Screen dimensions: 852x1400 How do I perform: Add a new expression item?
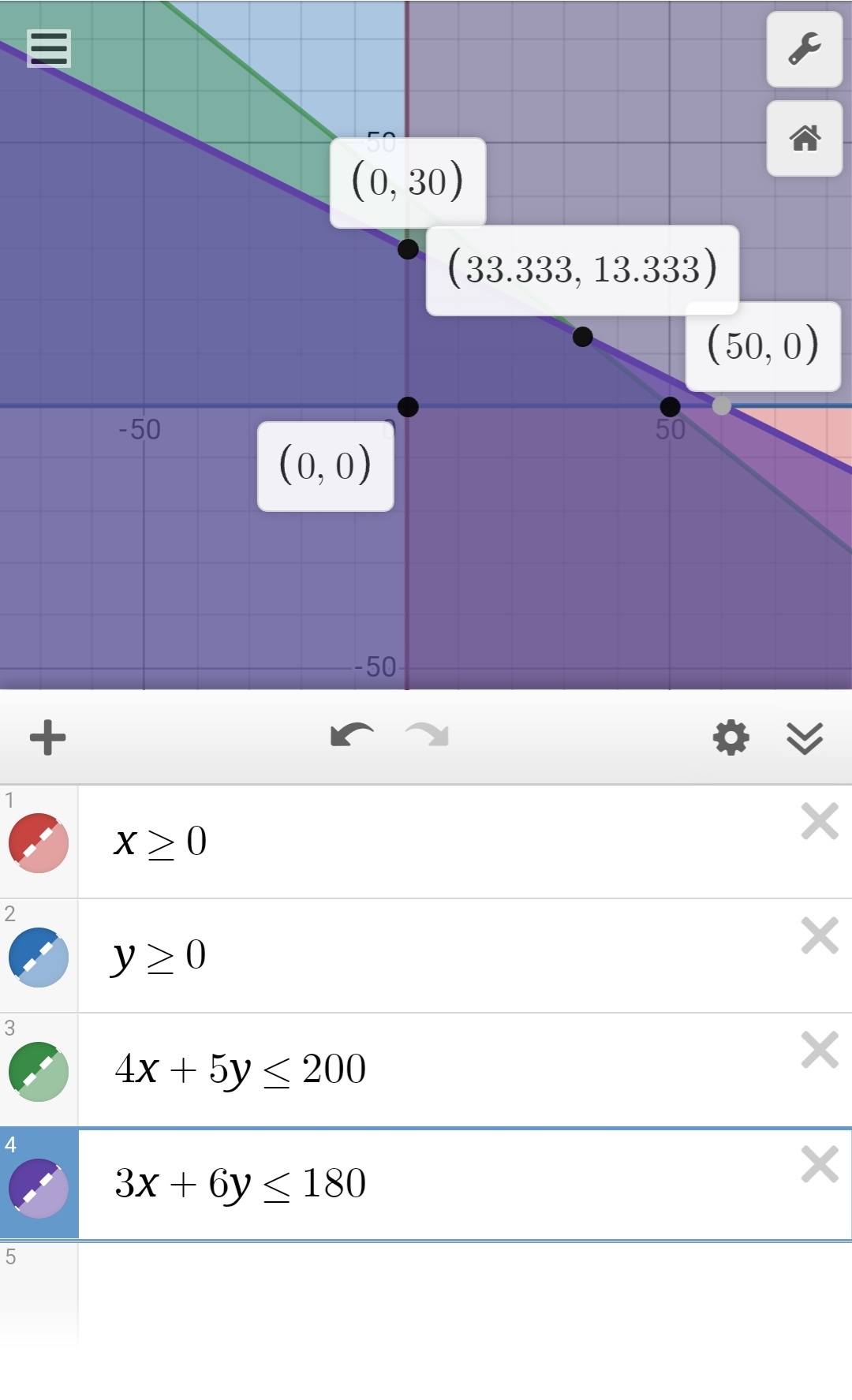[47, 737]
